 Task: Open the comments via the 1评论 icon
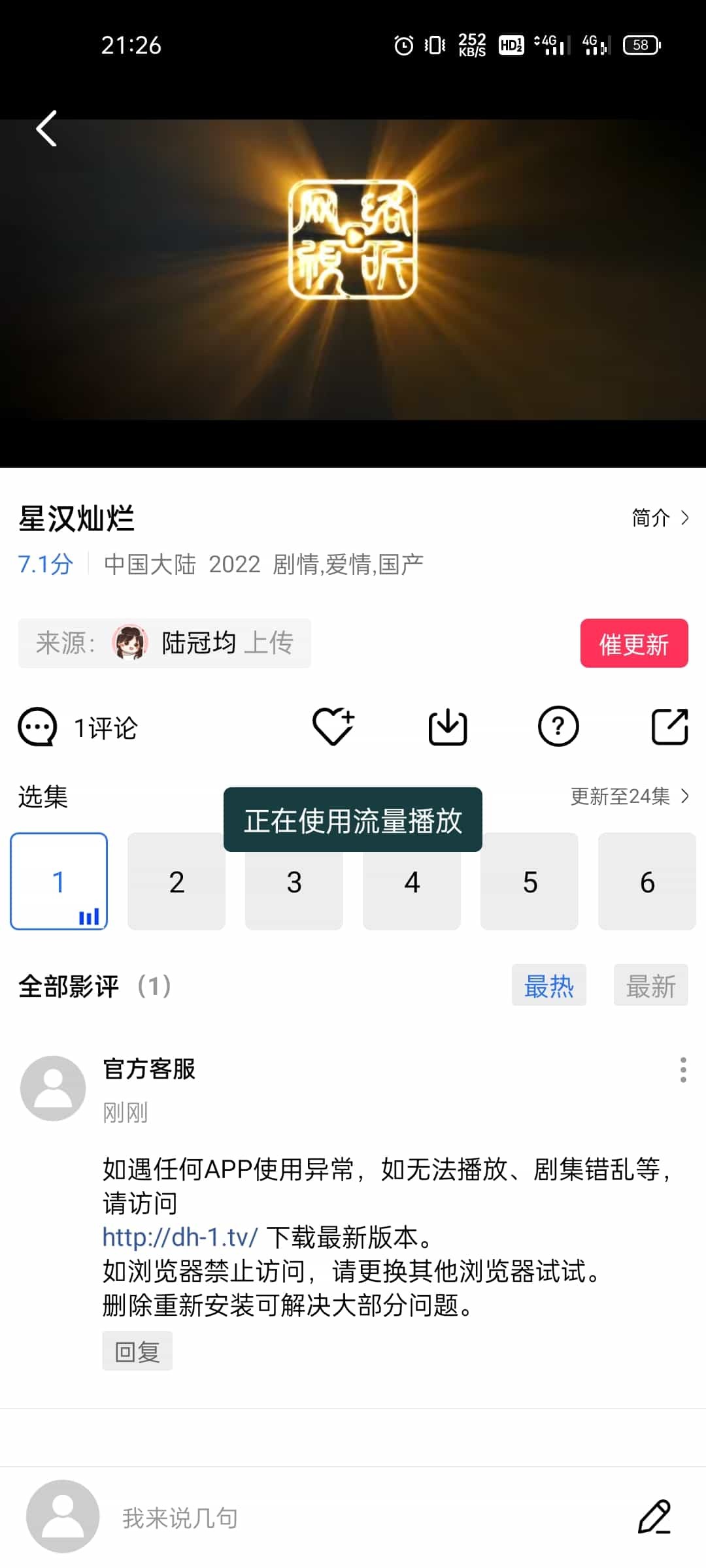[x=78, y=727]
